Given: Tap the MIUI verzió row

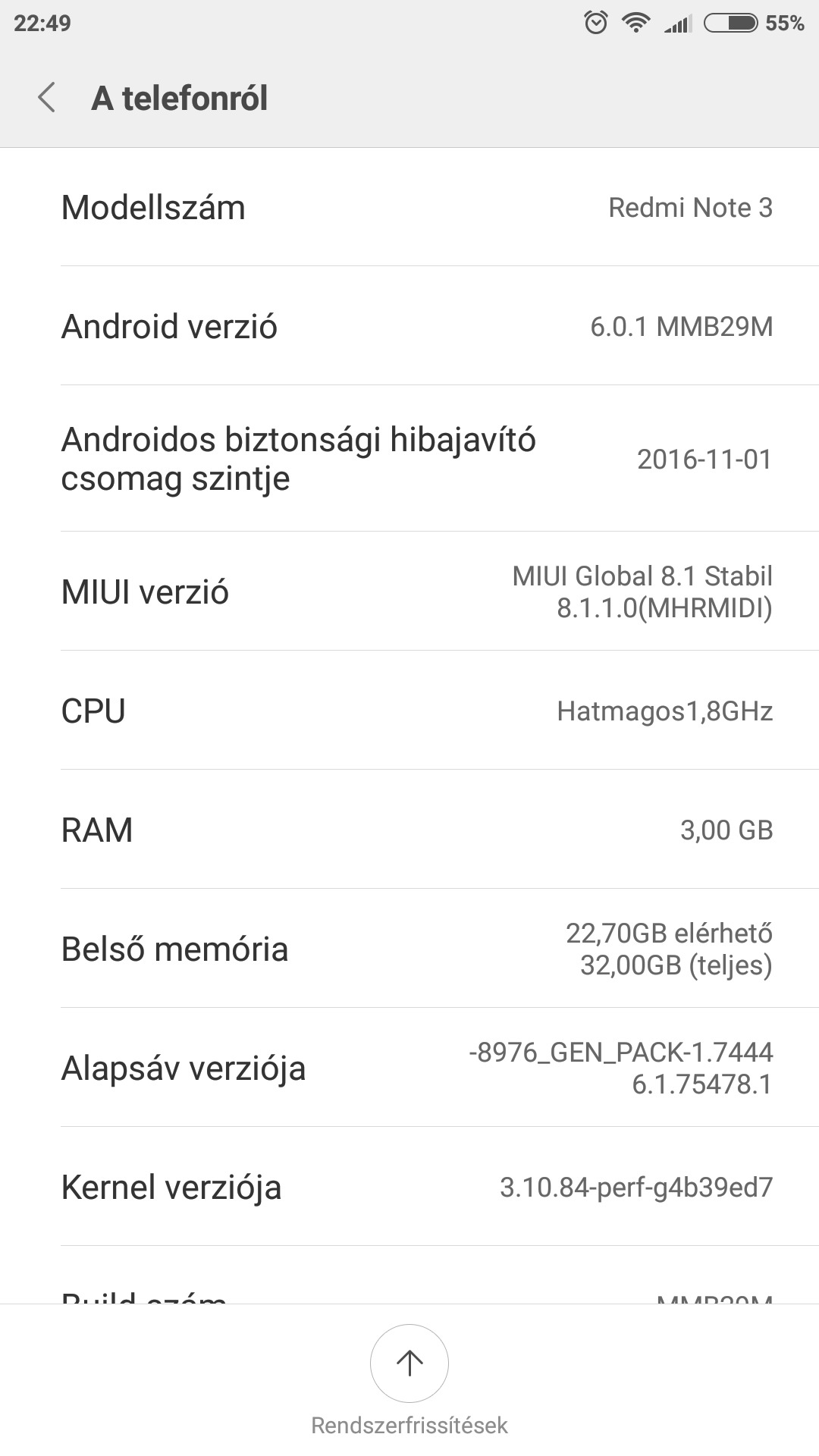Looking at the screenshot, I should (x=409, y=591).
